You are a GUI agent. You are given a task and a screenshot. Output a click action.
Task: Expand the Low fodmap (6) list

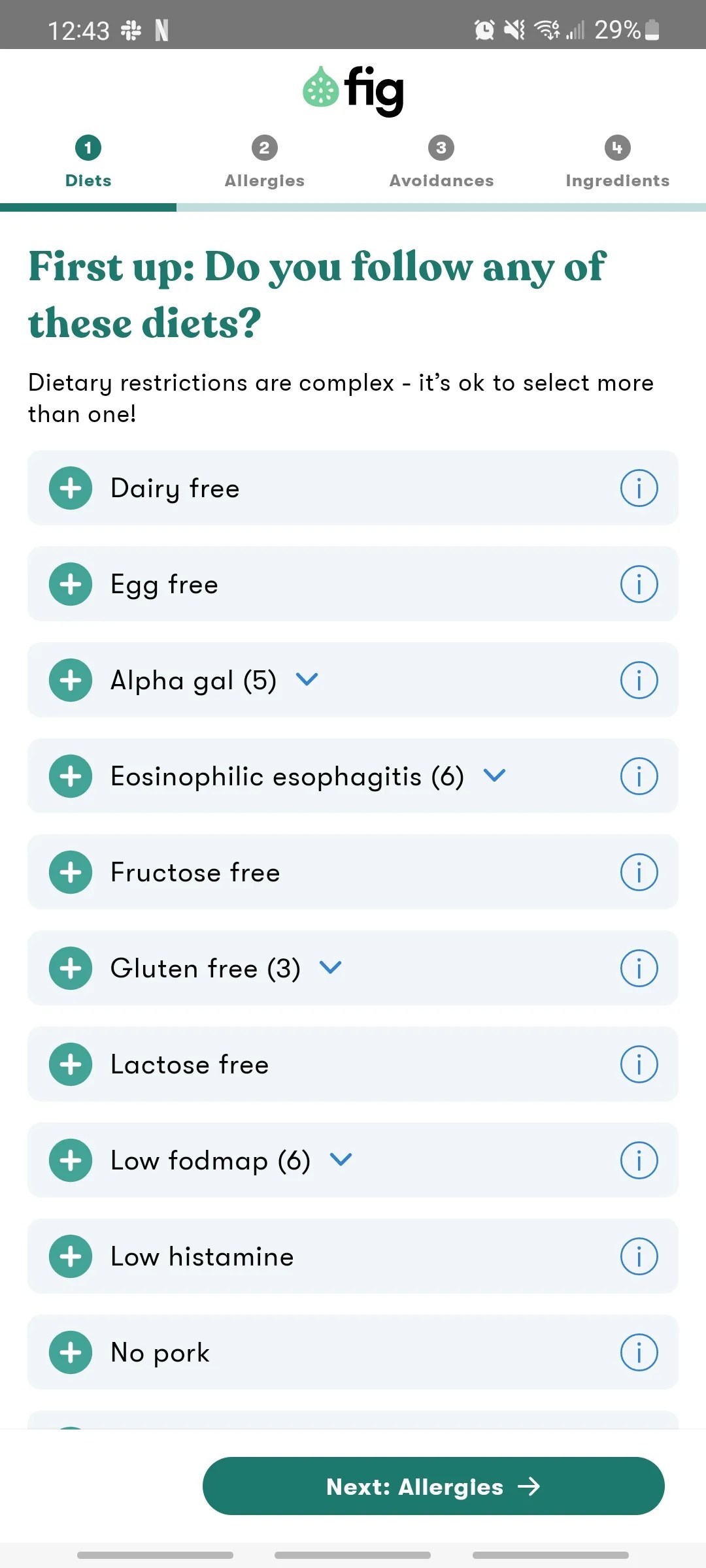[341, 1160]
